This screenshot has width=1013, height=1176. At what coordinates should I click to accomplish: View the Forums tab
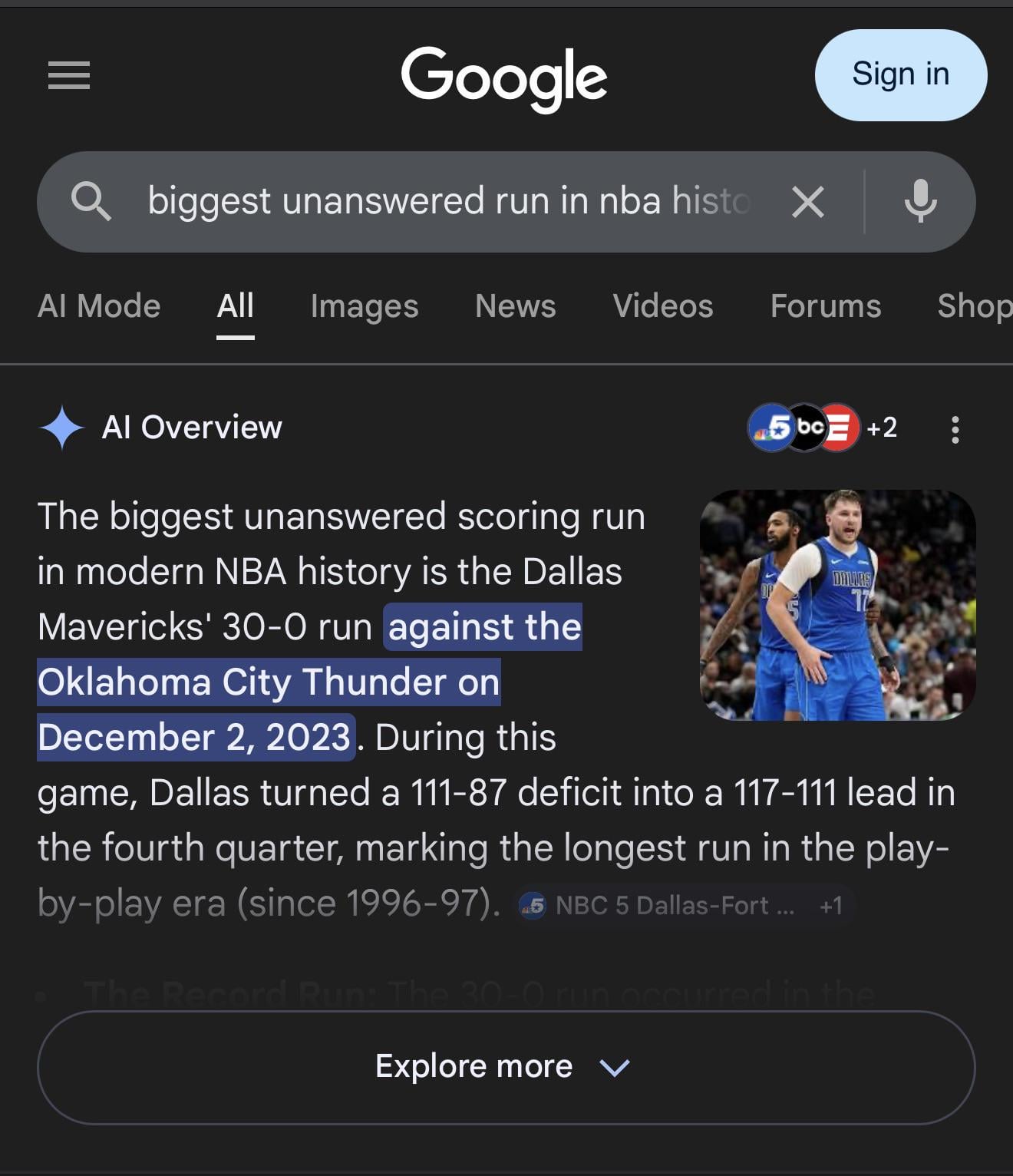(826, 306)
